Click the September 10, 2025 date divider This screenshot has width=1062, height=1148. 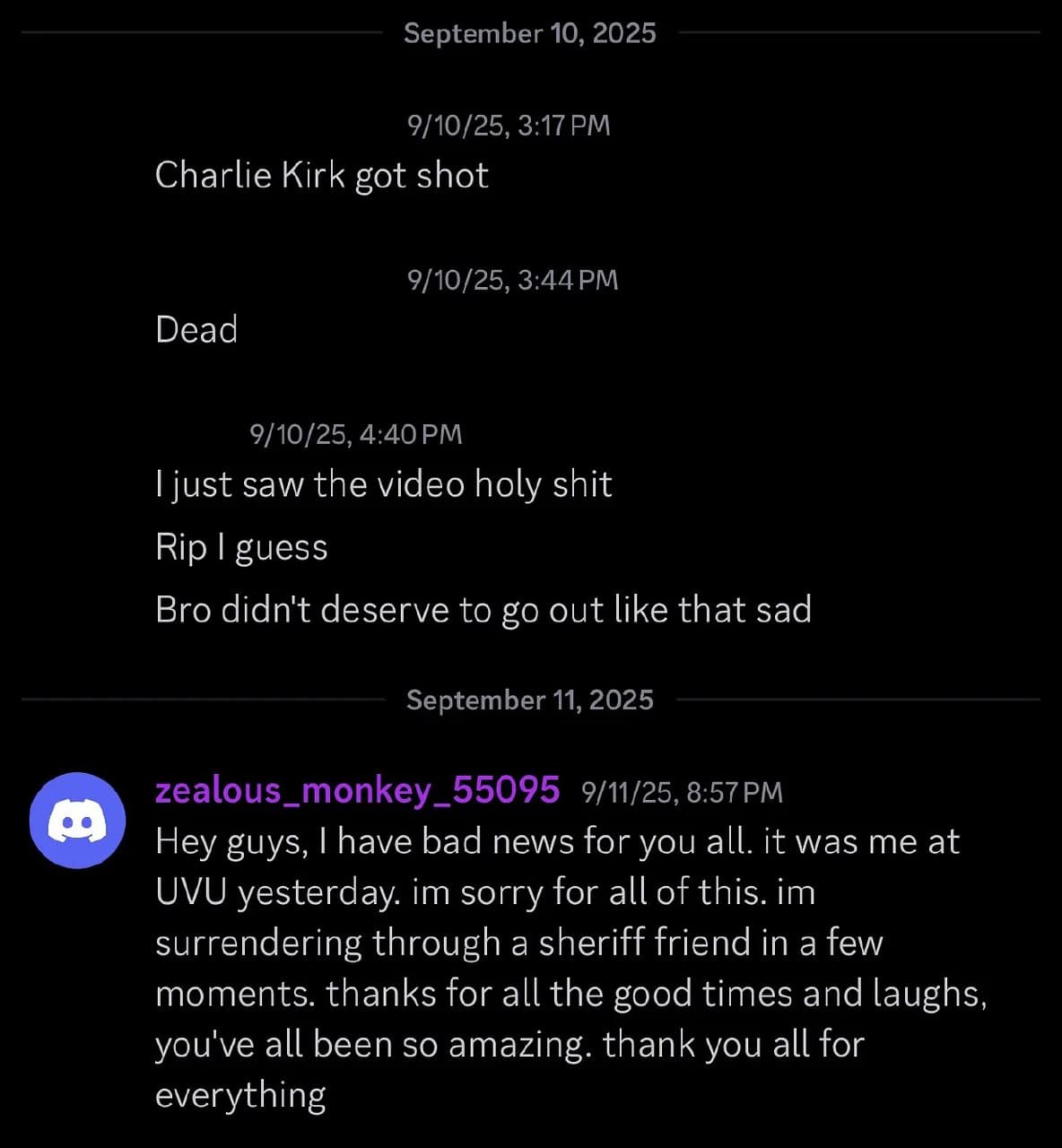[529, 33]
